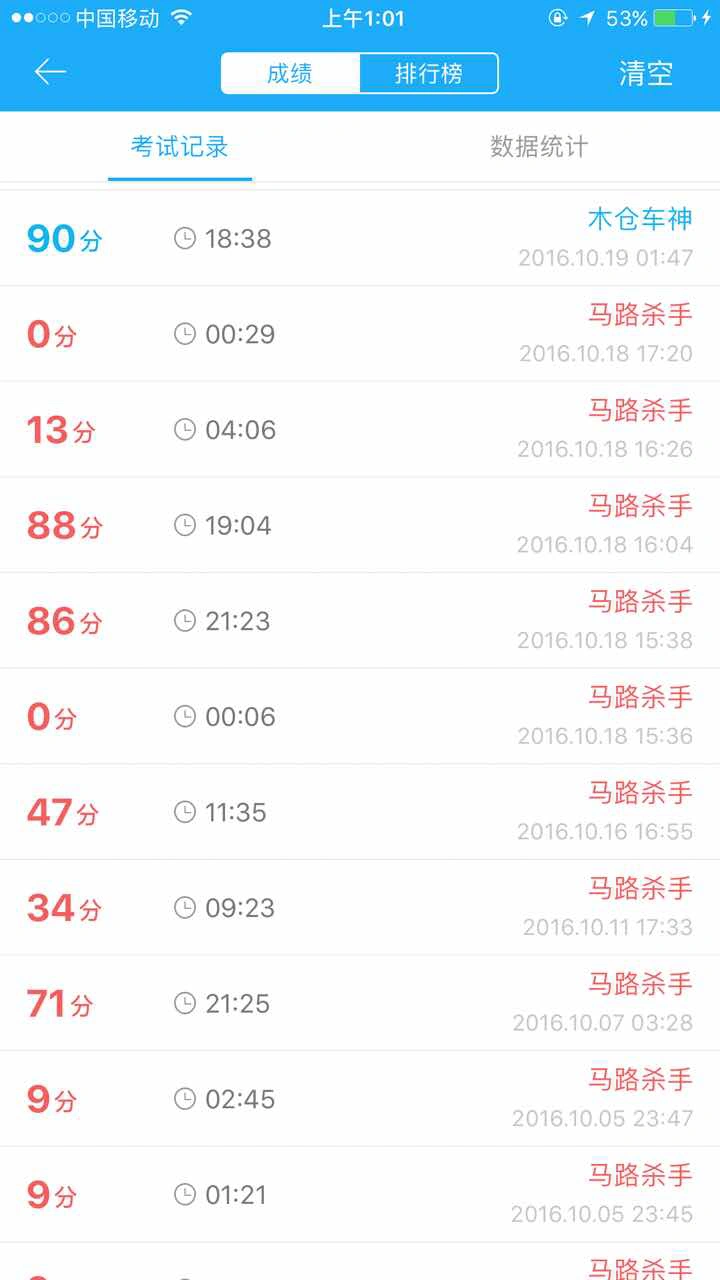Select the 成绩 segment
Viewport: 720px width, 1280px height.
tap(290, 74)
